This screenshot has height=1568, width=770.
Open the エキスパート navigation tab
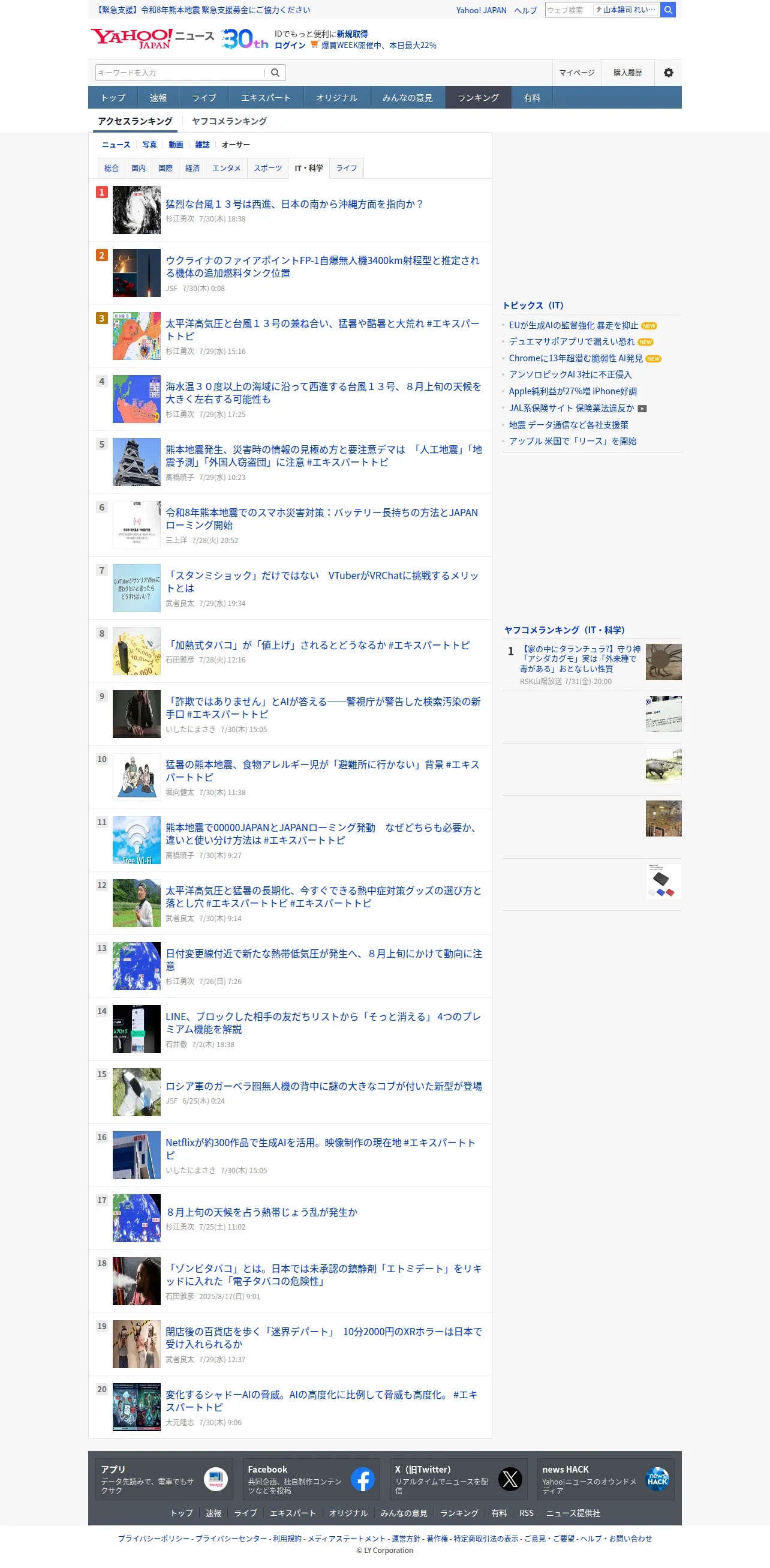(x=266, y=97)
